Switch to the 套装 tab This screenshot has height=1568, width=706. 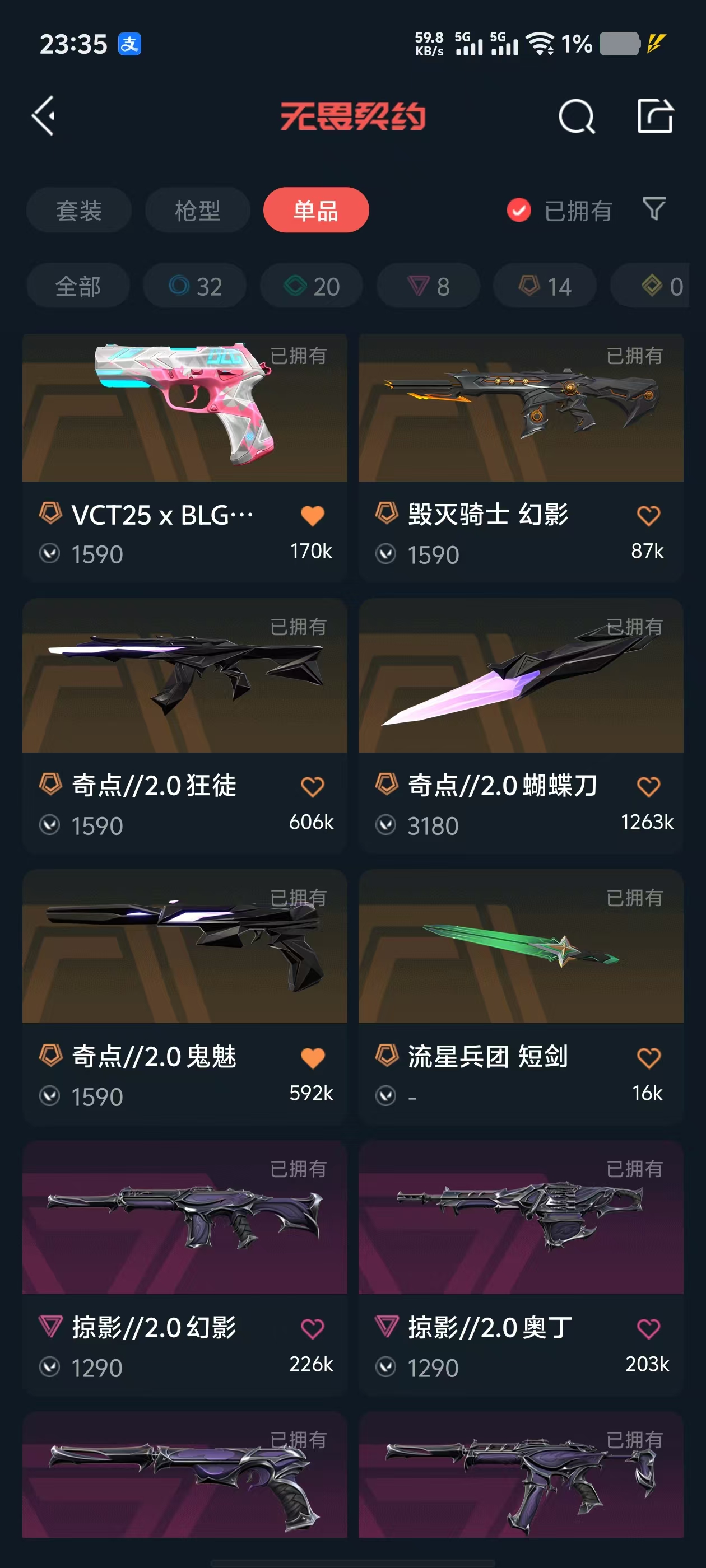[x=78, y=211]
